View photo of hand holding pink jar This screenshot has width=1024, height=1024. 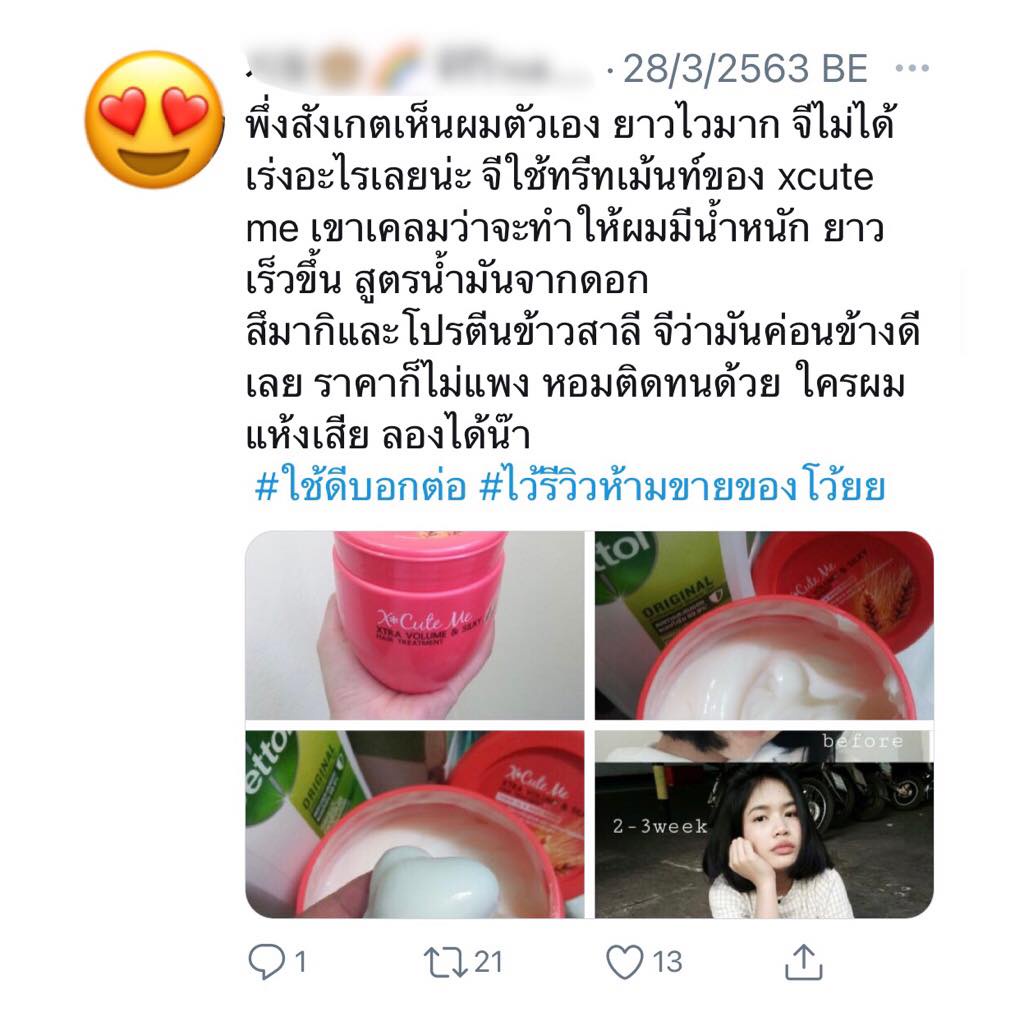tap(414, 625)
